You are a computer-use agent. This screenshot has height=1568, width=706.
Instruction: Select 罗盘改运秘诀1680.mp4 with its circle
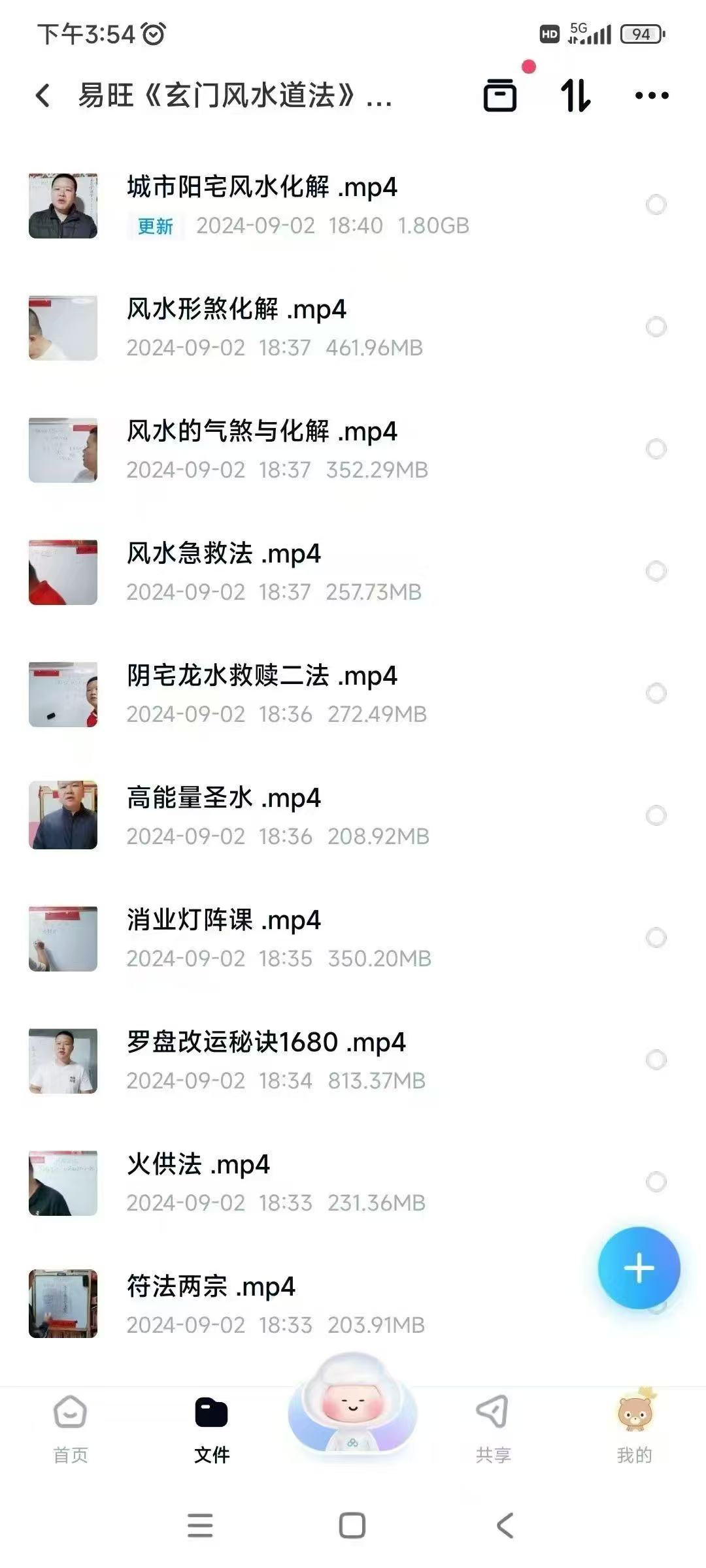(x=656, y=1060)
